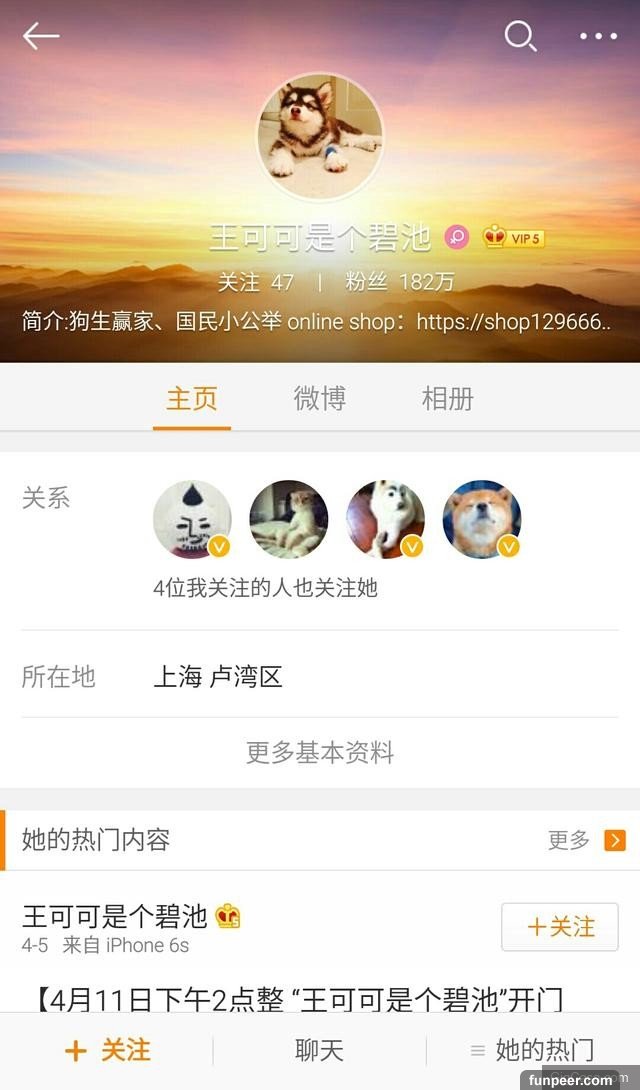This screenshot has height=1090, width=640.
Task: Switch to the 相册 tab
Action: pyautogui.click(x=447, y=399)
